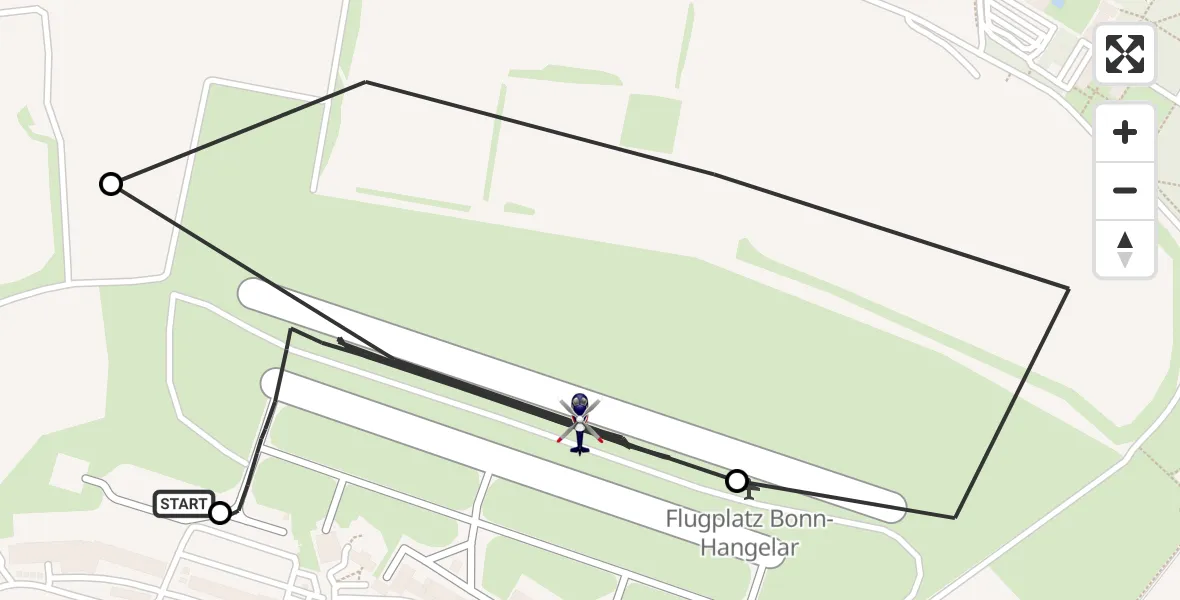The height and width of the screenshot is (600, 1180).
Task: Enter fullscreen map view
Action: tap(1125, 54)
